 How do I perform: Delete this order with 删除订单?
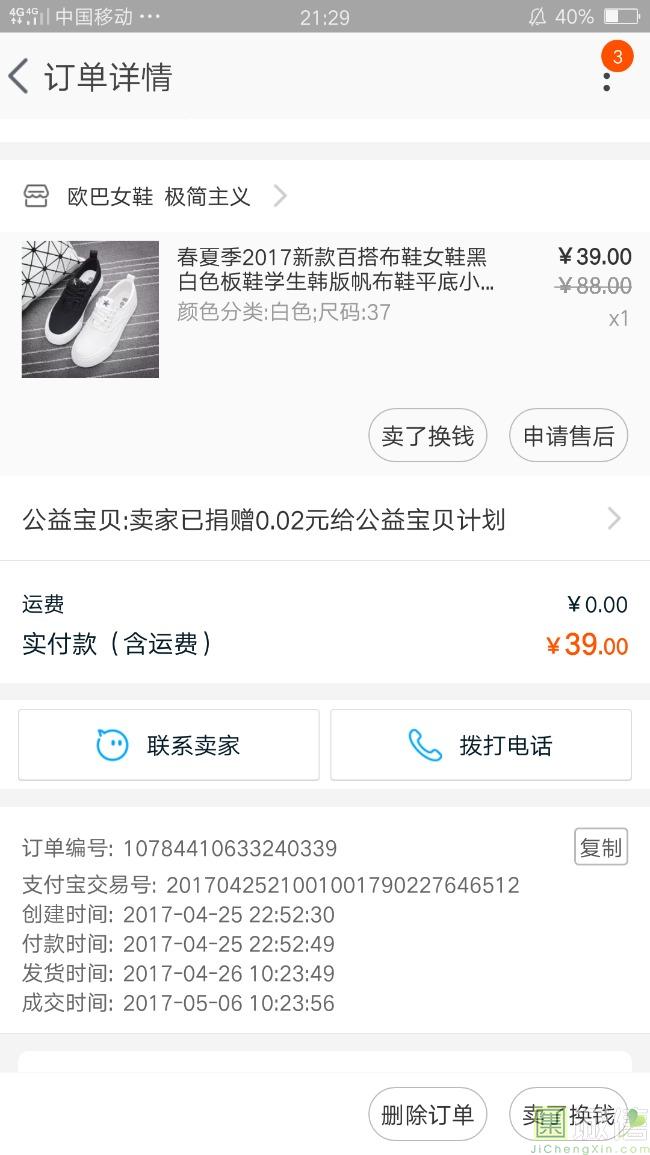click(427, 1115)
